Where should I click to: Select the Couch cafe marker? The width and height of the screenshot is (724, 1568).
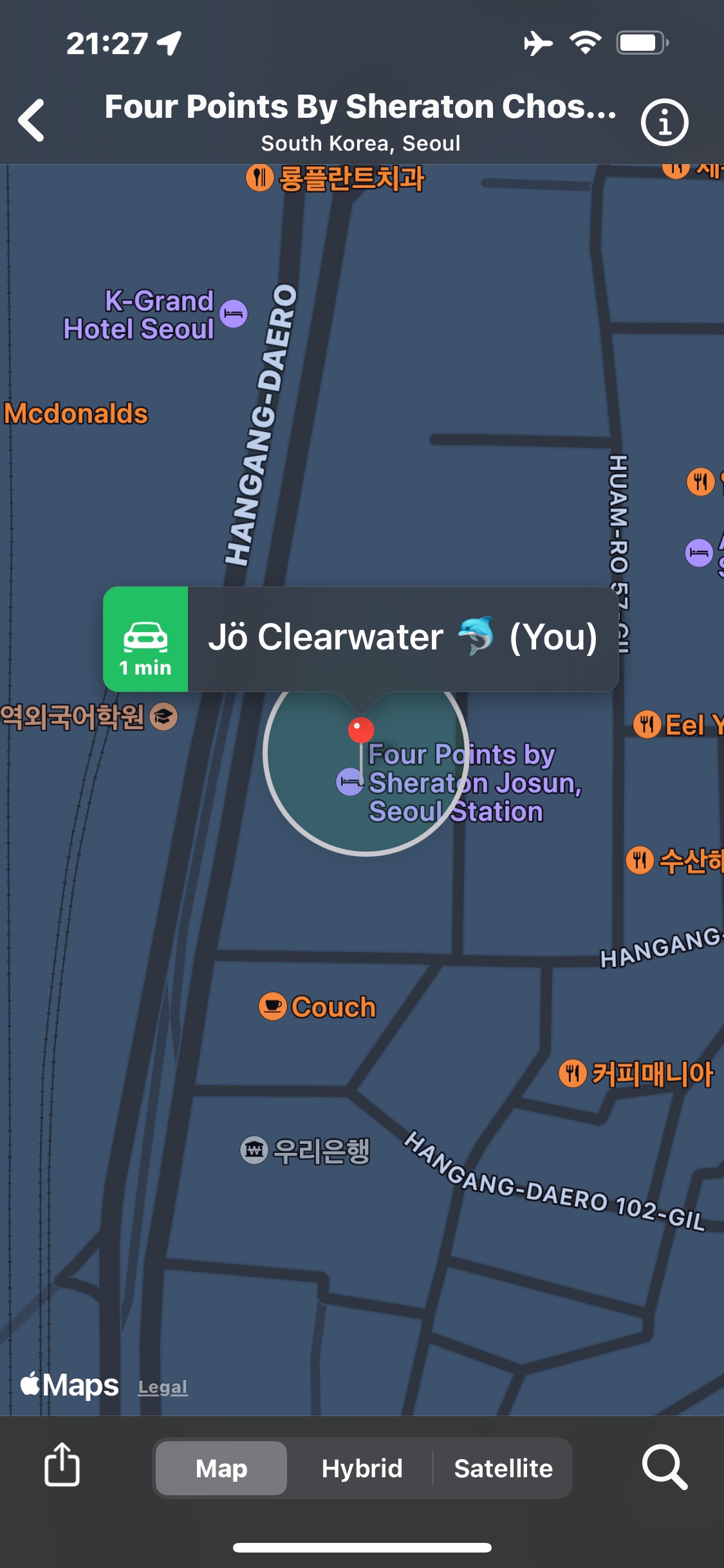[273, 1006]
